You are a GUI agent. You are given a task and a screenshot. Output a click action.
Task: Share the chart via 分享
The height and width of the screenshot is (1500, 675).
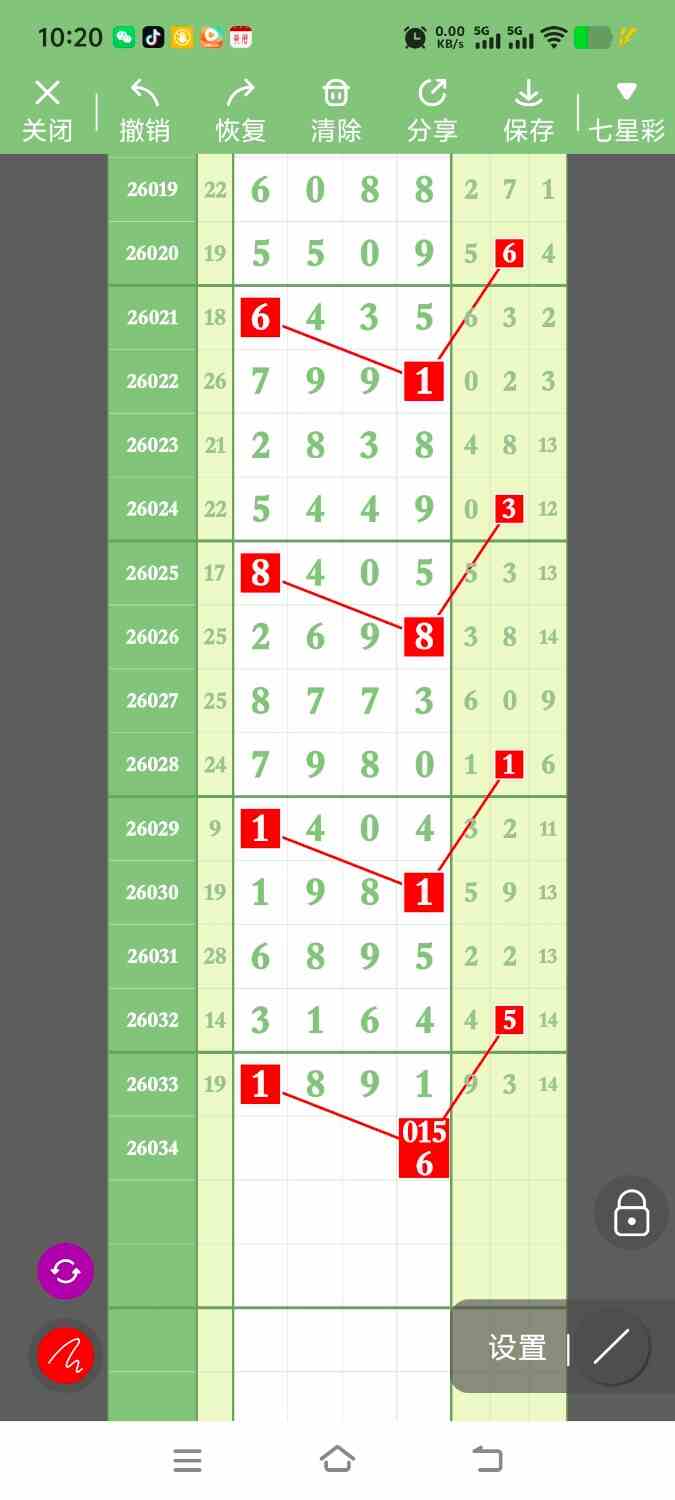pos(432,111)
